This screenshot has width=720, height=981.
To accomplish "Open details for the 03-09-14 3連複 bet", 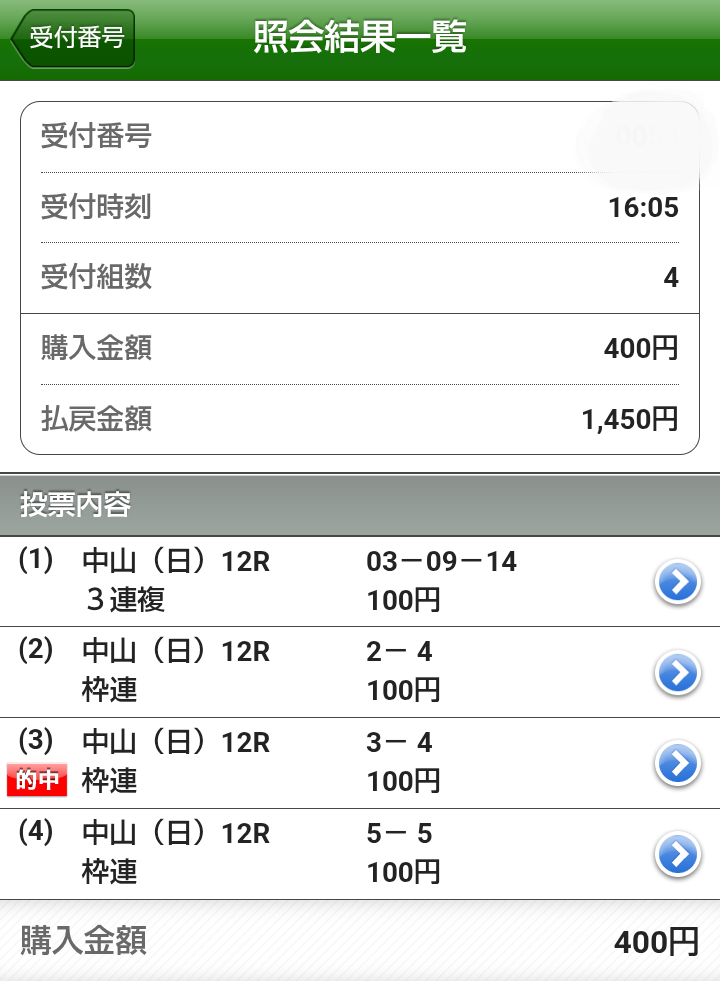I will [x=677, y=582].
